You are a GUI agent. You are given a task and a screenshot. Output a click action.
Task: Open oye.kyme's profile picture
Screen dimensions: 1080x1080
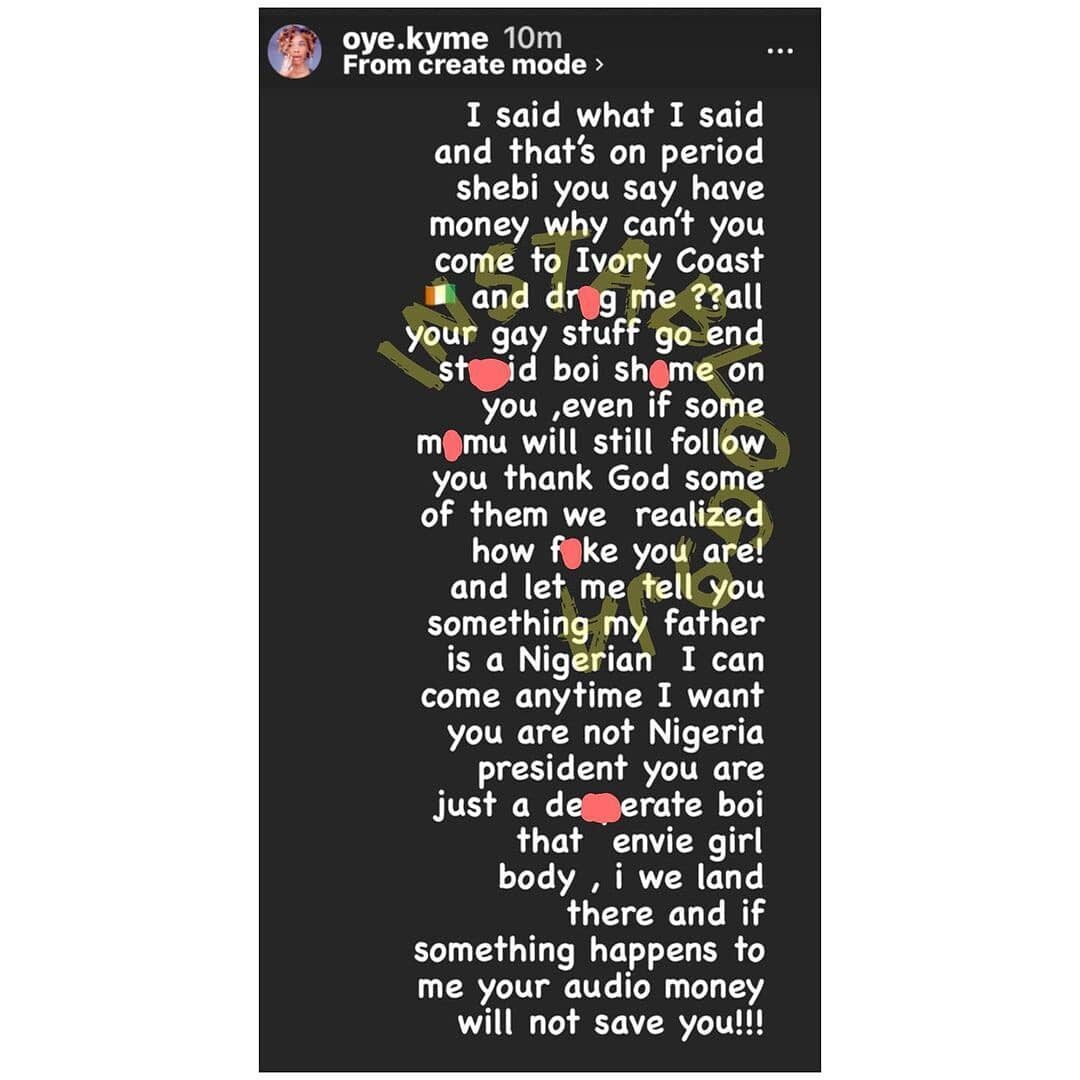click(x=295, y=51)
